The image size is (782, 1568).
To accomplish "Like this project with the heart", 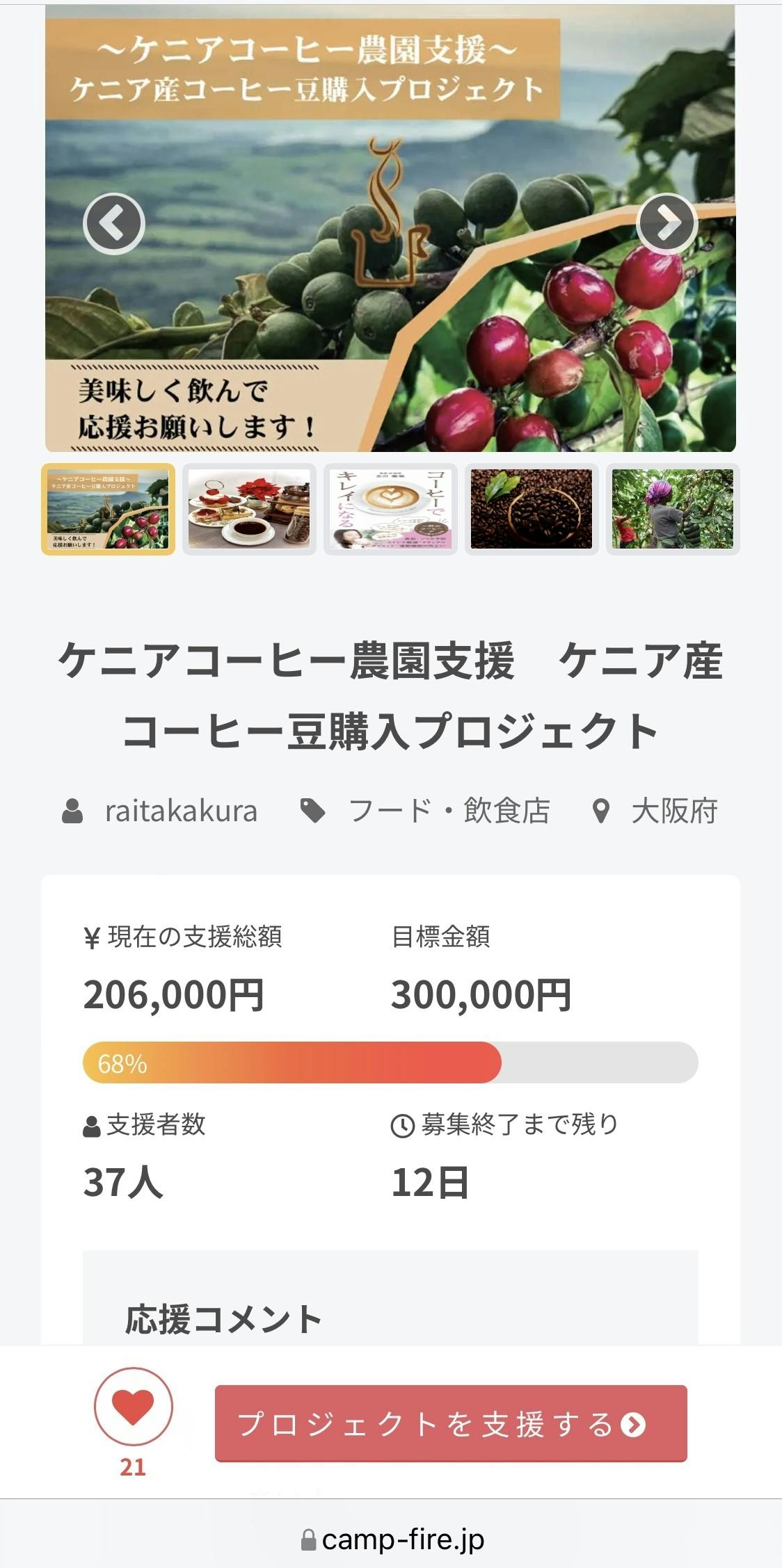I will point(134,1406).
